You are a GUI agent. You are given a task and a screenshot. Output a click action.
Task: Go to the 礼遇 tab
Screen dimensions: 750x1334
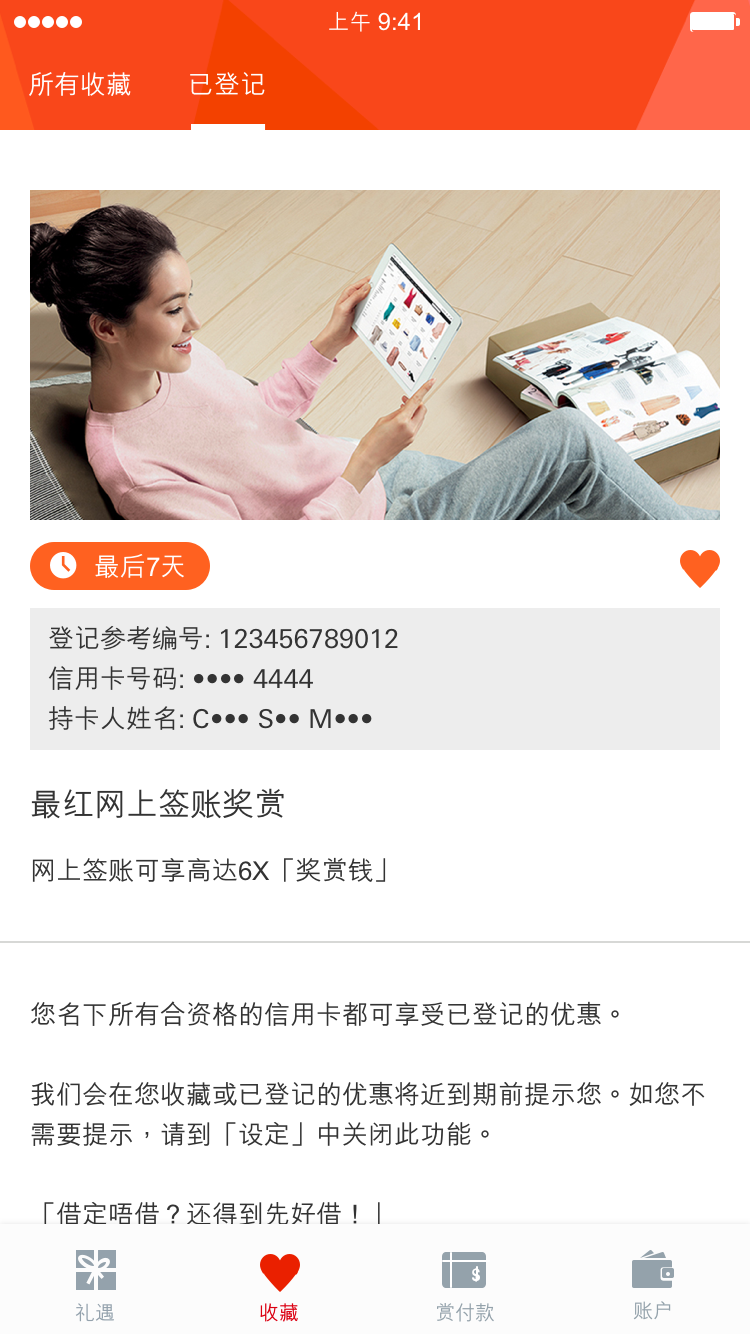pyautogui.click(x=95, y=1284)
